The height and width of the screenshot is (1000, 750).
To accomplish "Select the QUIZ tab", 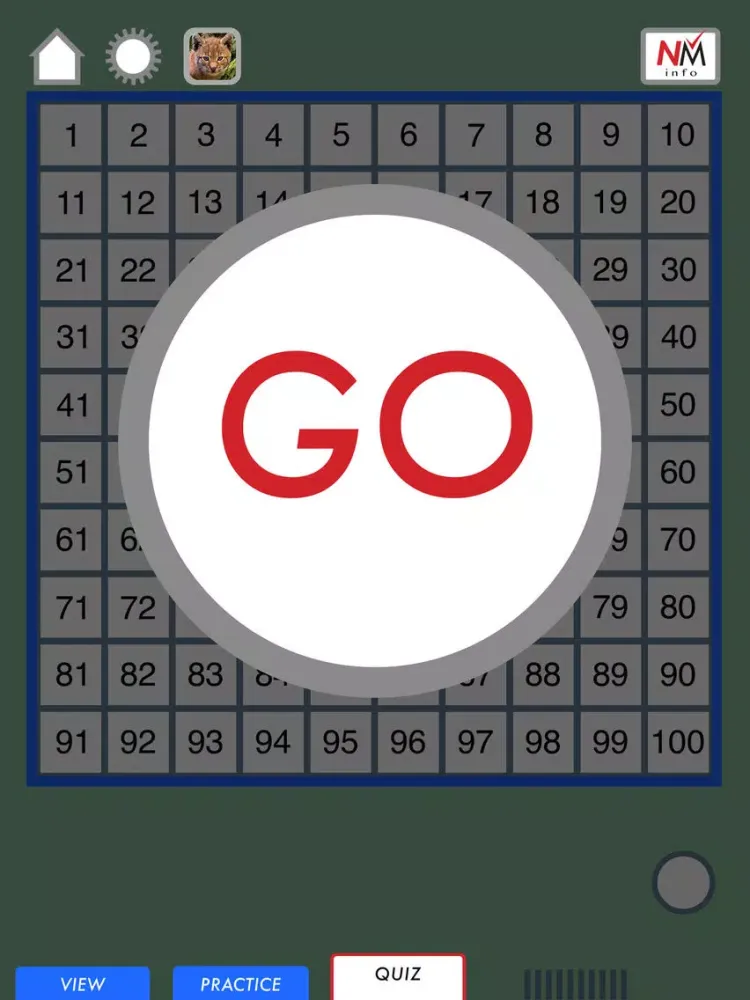I will point(398,976).
